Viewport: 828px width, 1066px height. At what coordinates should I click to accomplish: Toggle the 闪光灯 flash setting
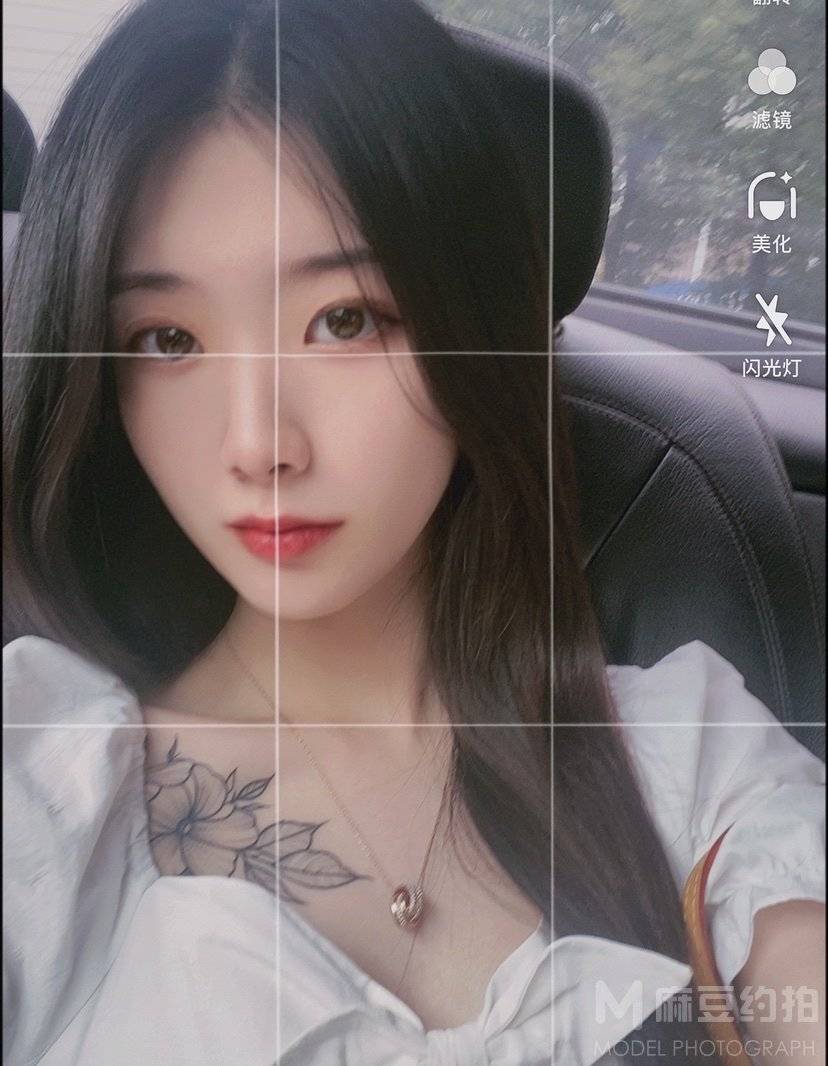click(x=772, y=335)
